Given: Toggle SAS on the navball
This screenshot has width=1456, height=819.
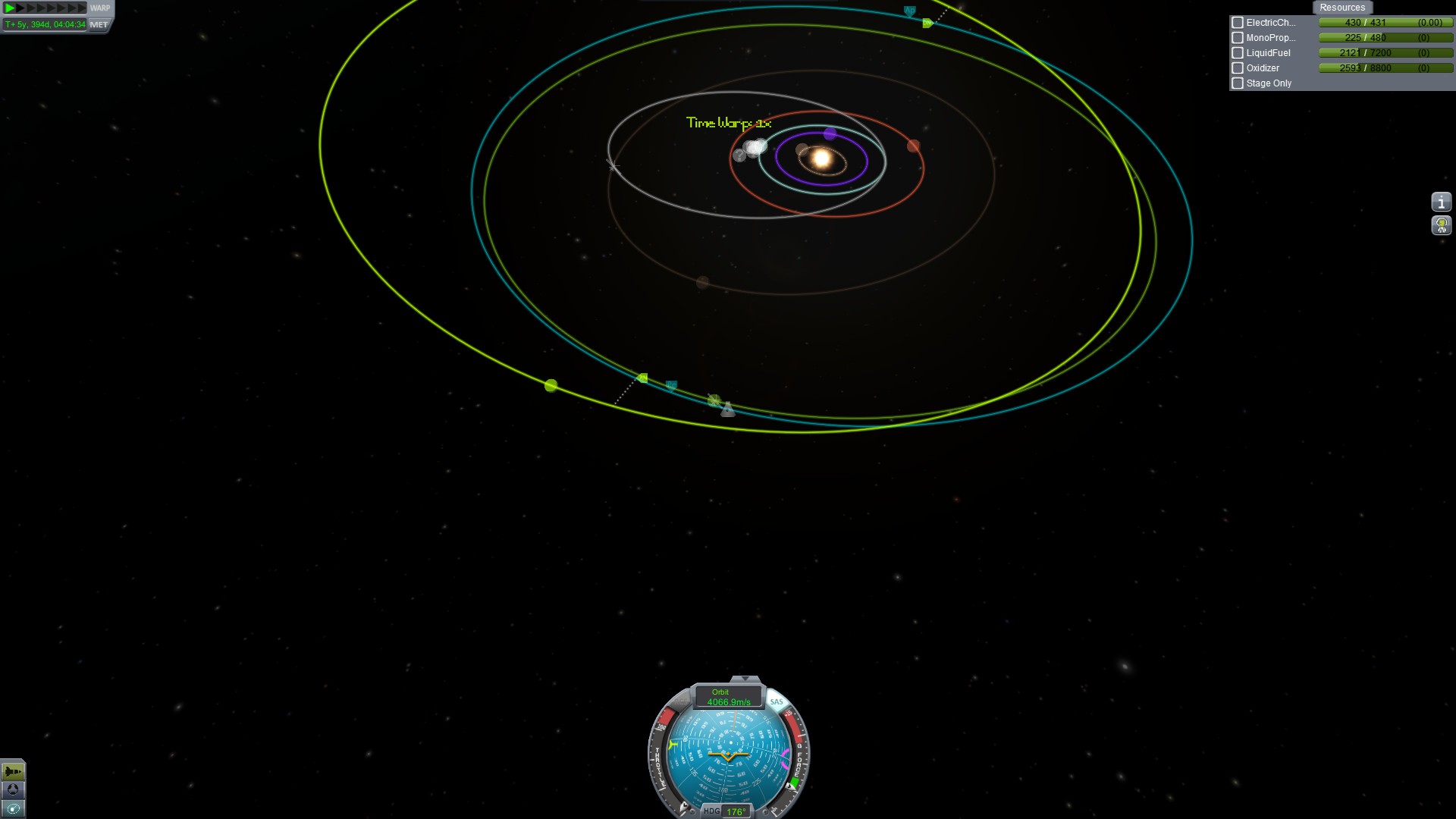Looking at the screenshot, I should point(777,701).
